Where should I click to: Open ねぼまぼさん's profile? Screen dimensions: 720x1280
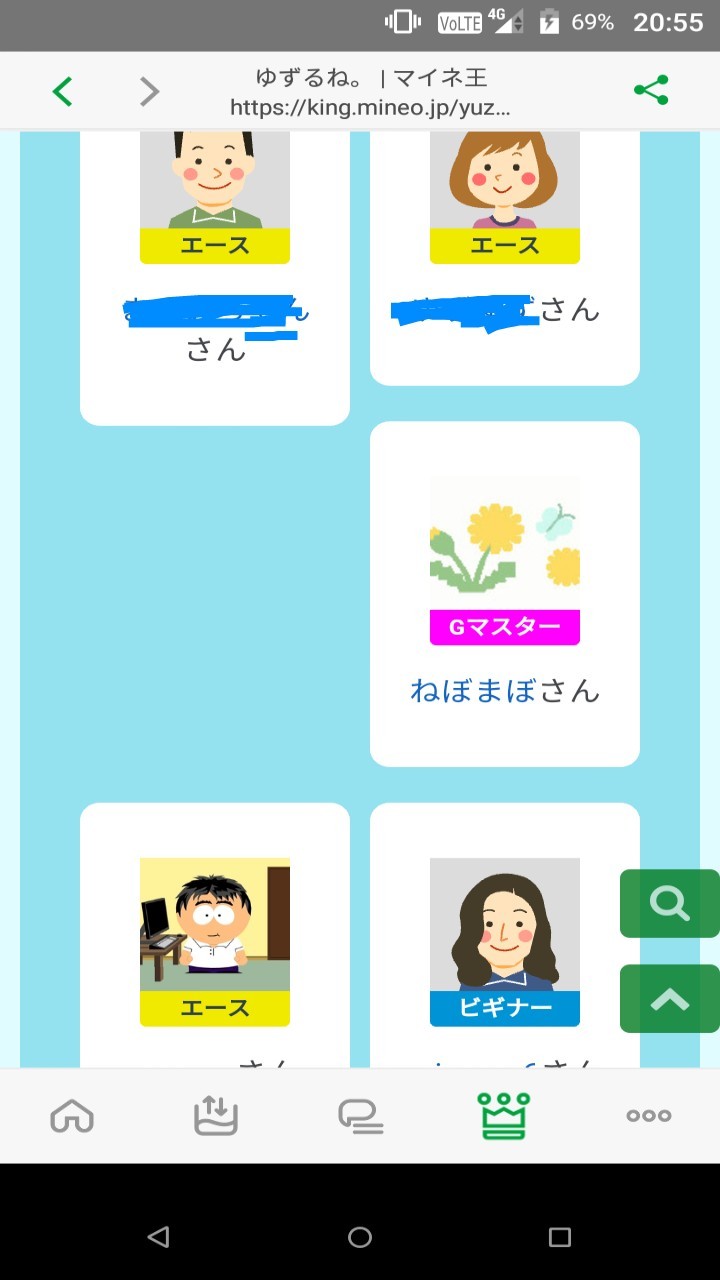(x=474, y=690)
